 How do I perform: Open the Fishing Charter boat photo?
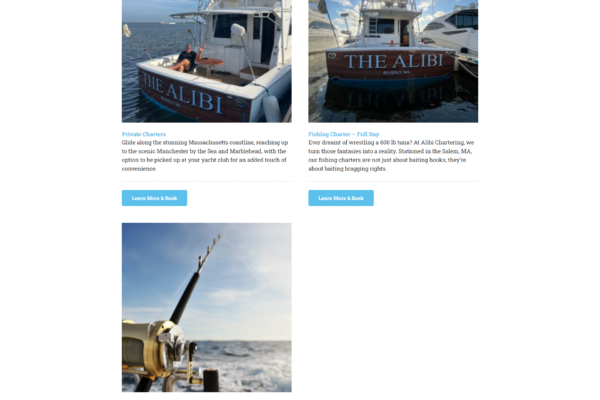392,60
